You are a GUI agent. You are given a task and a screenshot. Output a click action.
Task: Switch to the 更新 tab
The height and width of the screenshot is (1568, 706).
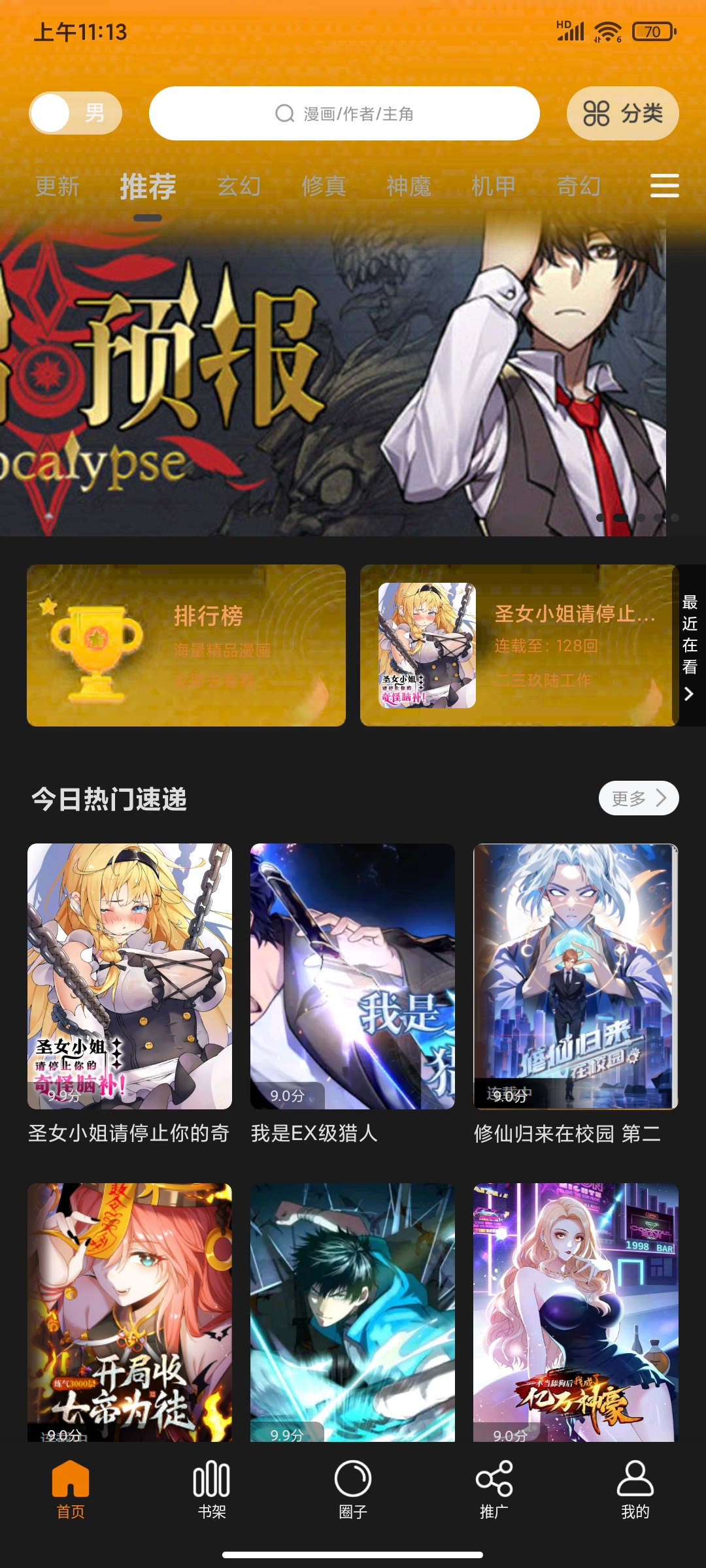tap(57, 187)
